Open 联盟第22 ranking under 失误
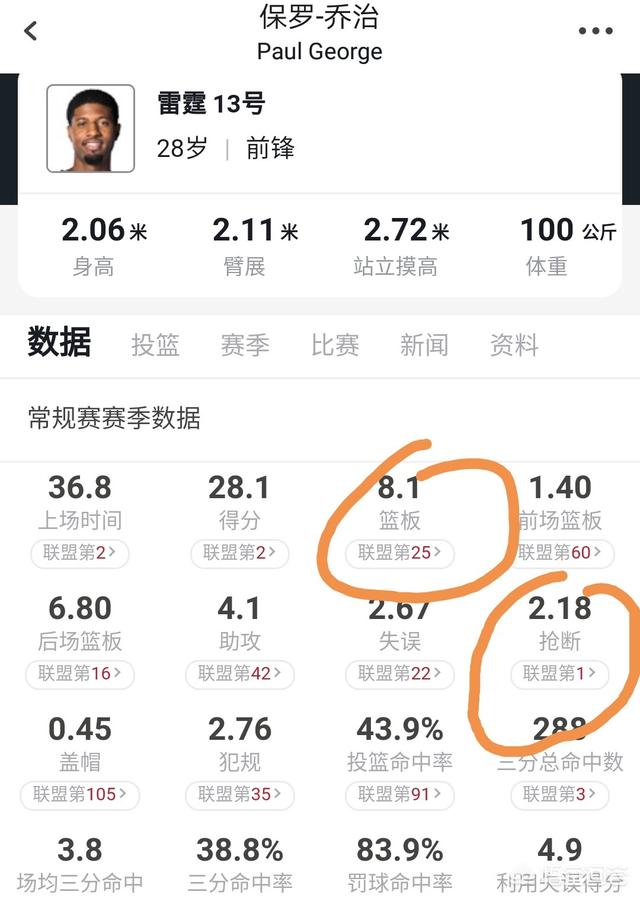 400,673
